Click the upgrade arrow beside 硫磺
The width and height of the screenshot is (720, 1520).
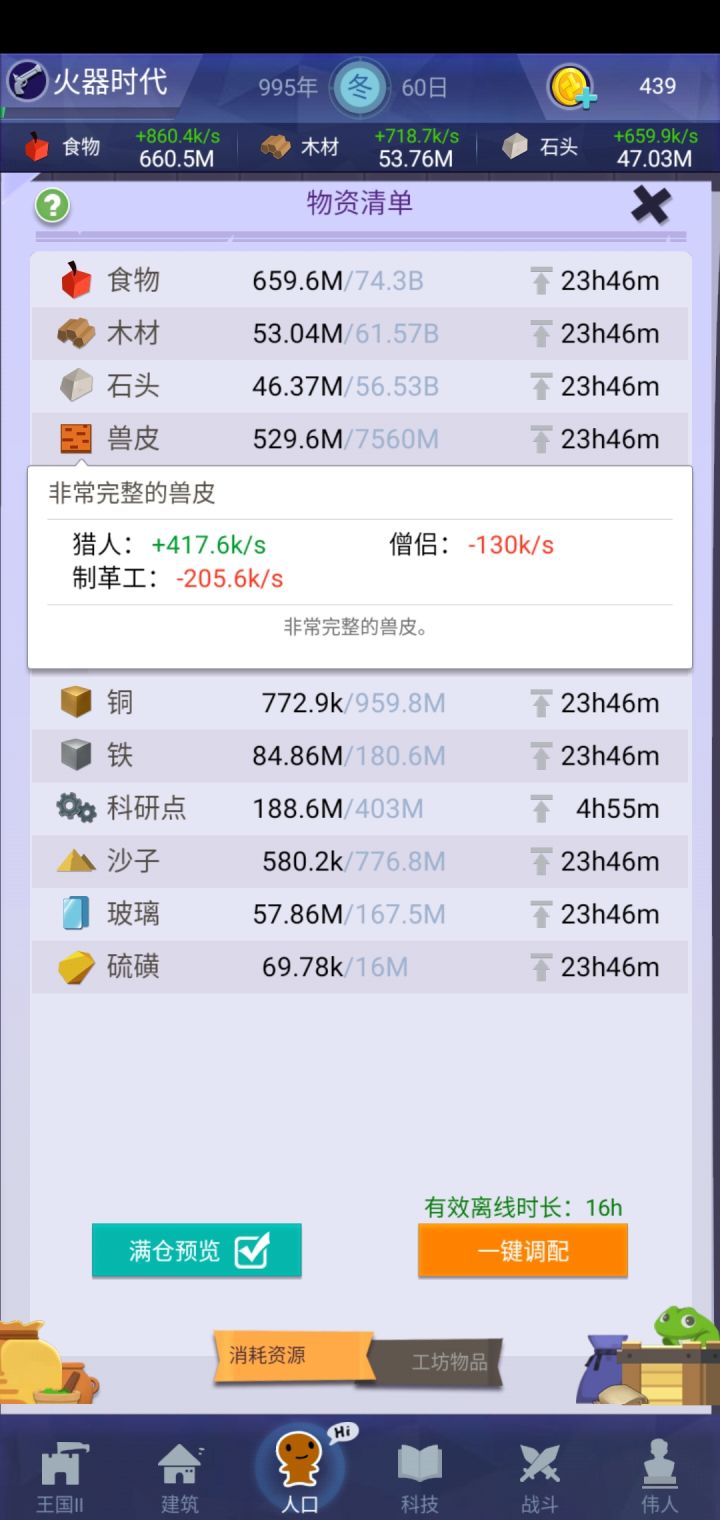point(541,966)
